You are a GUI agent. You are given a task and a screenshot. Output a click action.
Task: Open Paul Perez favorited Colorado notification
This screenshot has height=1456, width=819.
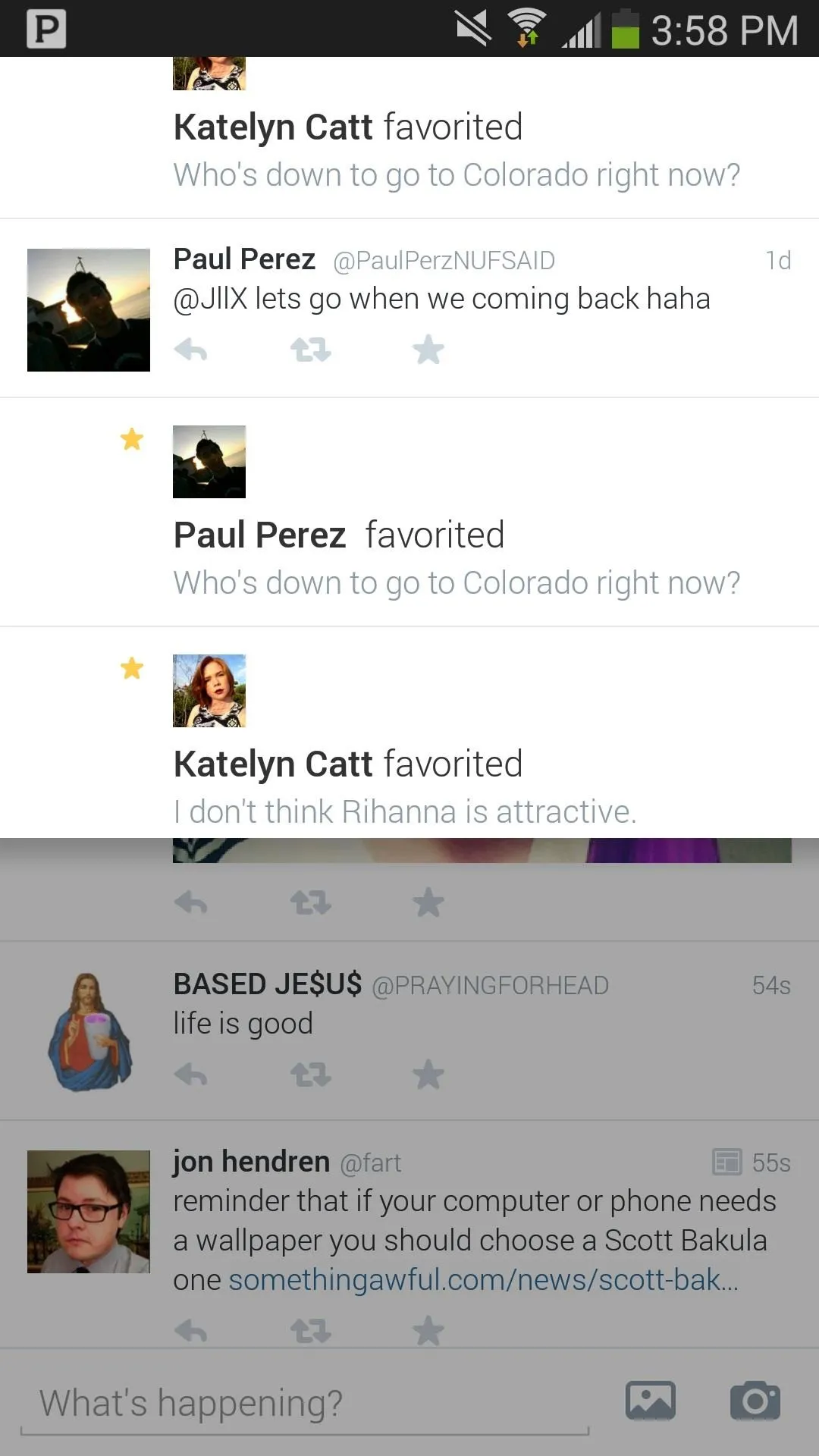coord(409,513)
